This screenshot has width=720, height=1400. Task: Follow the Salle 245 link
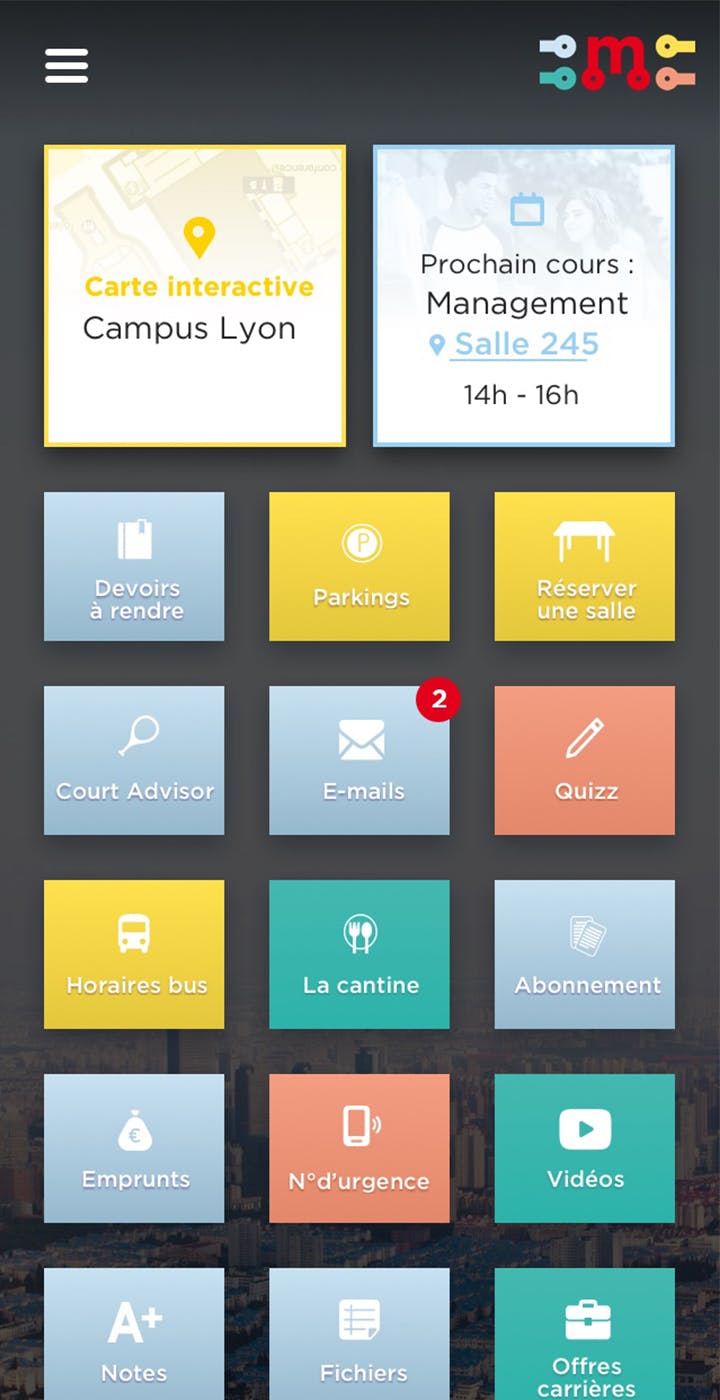[525, 345]
